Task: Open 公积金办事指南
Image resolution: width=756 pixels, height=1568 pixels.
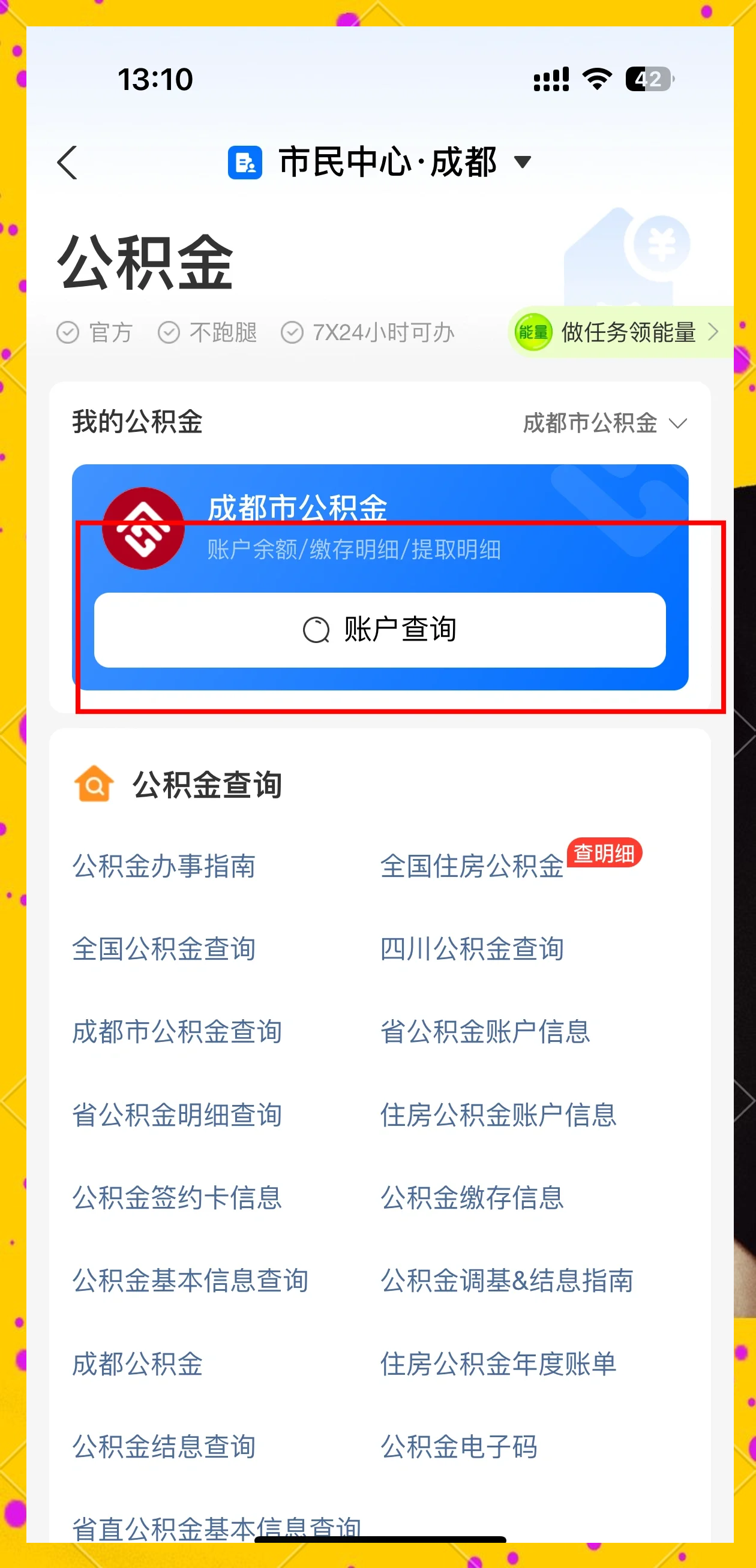Action: point(164,866)
